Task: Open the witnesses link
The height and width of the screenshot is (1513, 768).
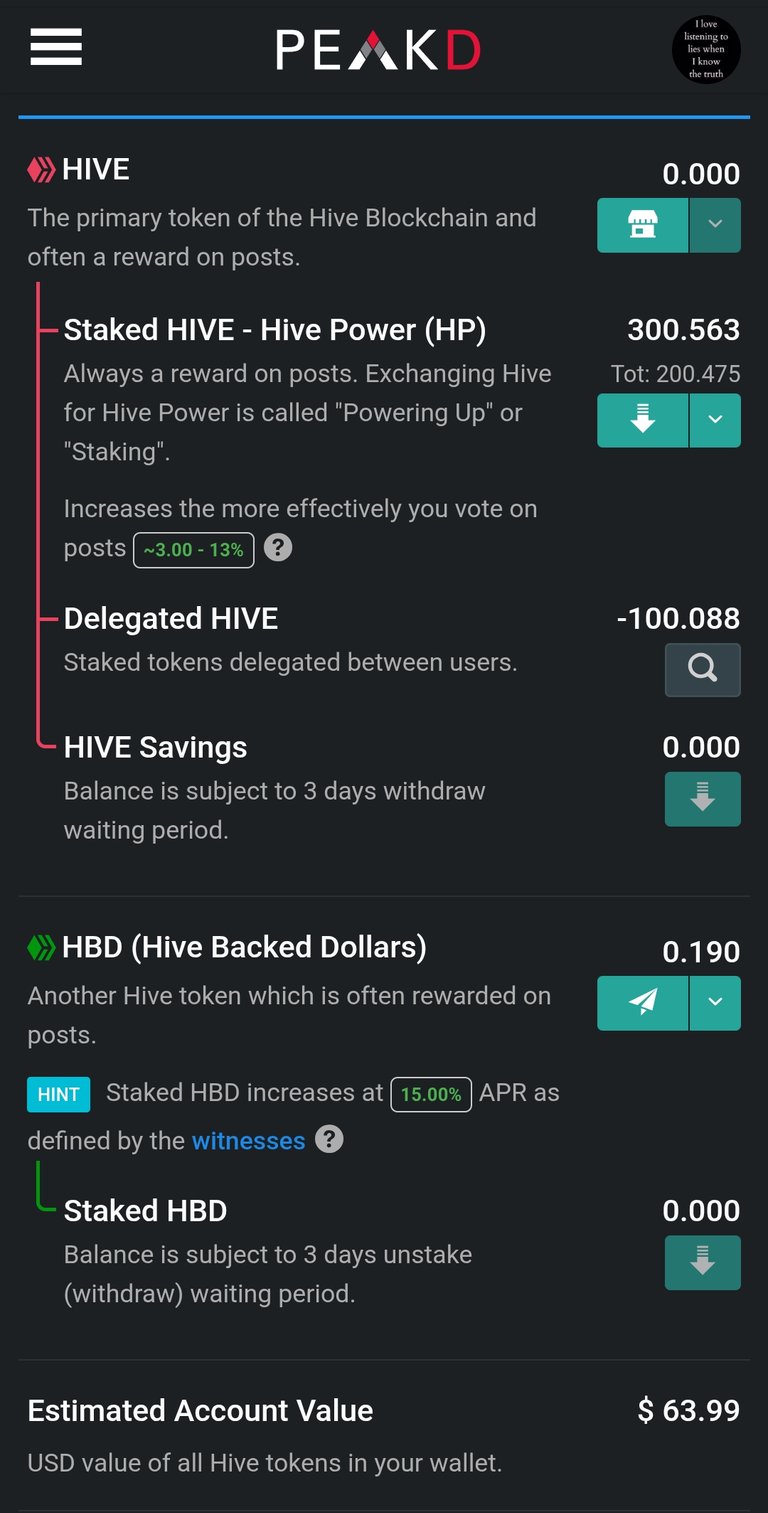Action: [248, 1140]
